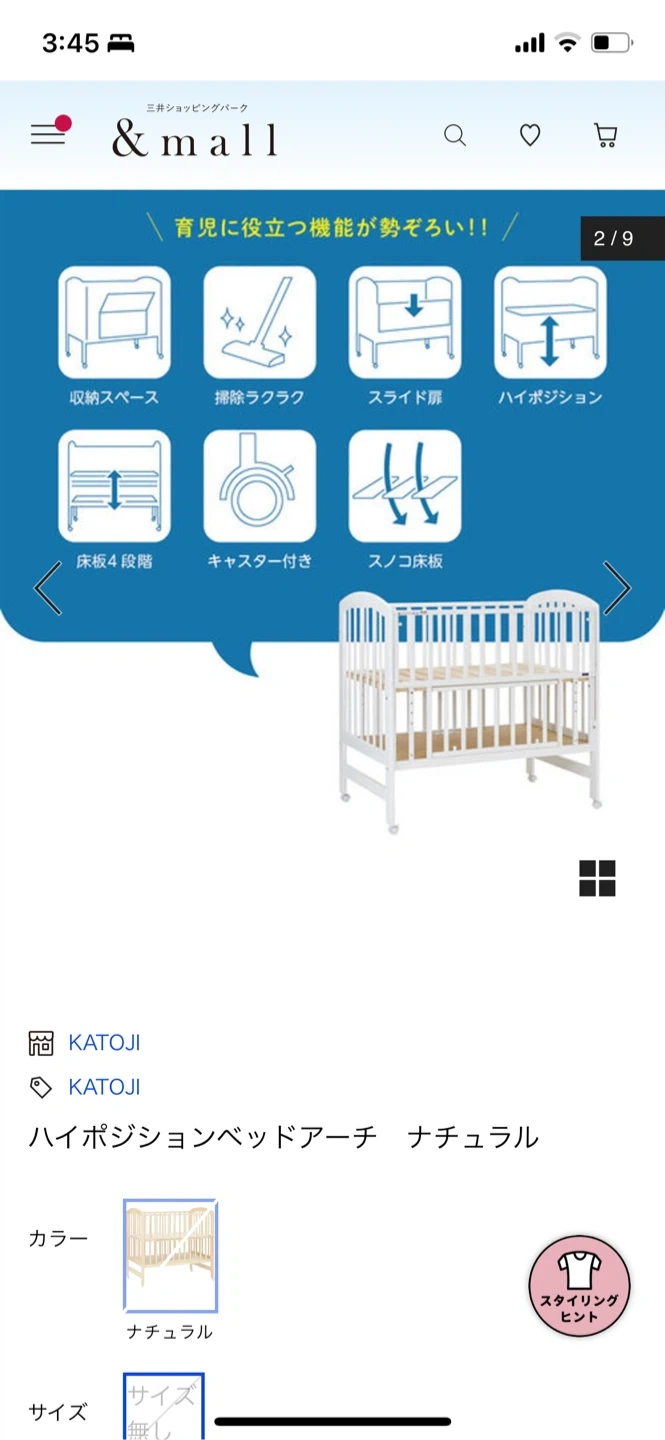This screenshot has height=1440, width=665.
Task: Go to the &mall home logo
Action: click(194, 136)
